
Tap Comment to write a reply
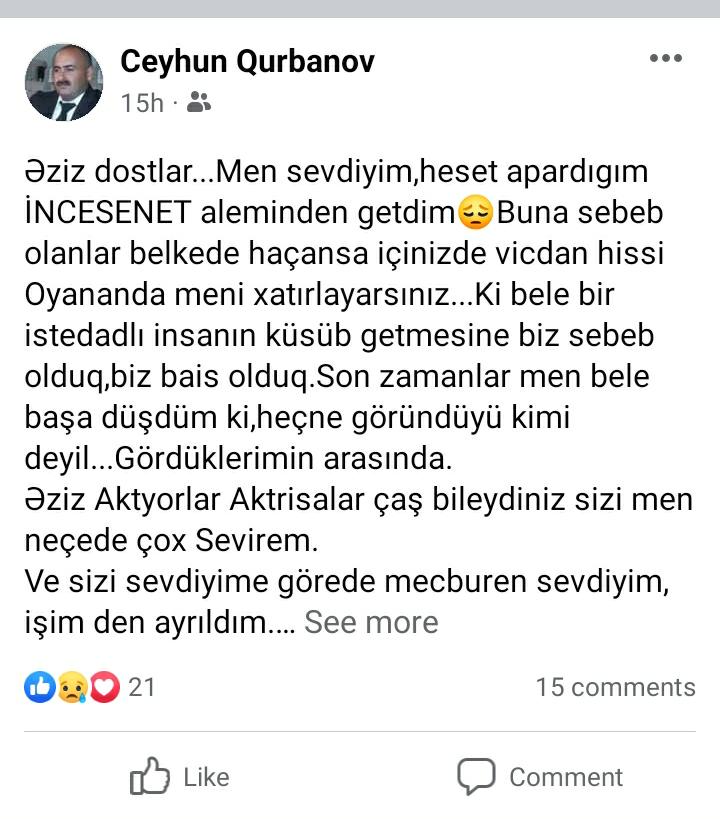tap(540, 777)
